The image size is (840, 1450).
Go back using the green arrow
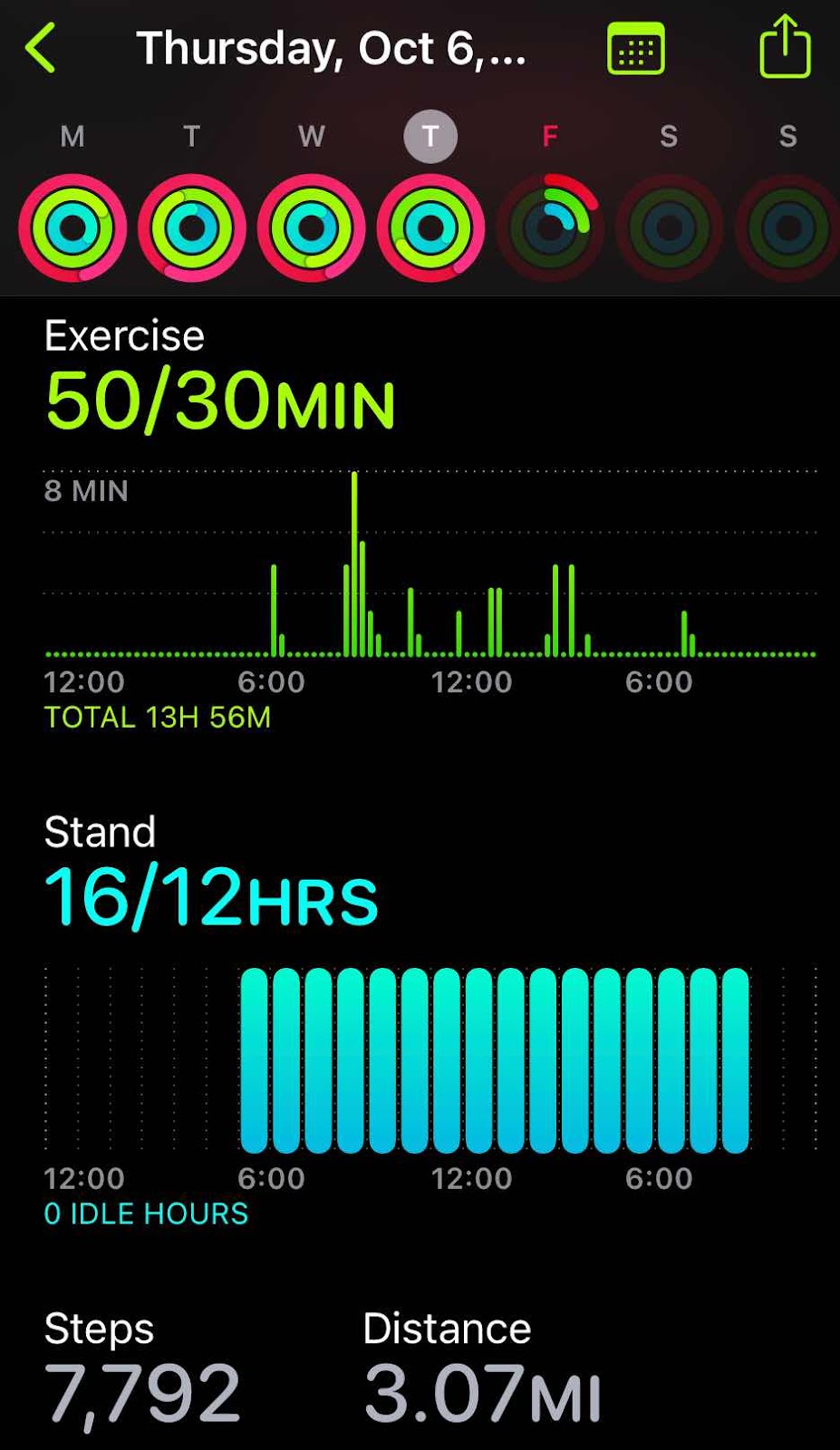(x=41, y=48)
